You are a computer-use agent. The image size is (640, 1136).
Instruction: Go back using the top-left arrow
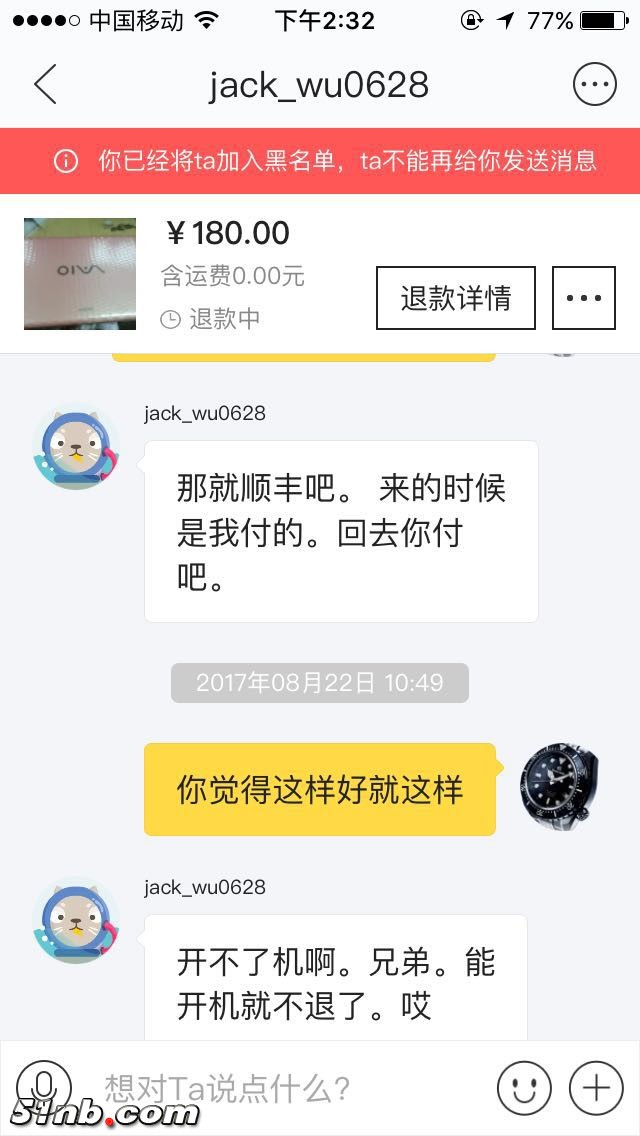(x=45, y=85)
